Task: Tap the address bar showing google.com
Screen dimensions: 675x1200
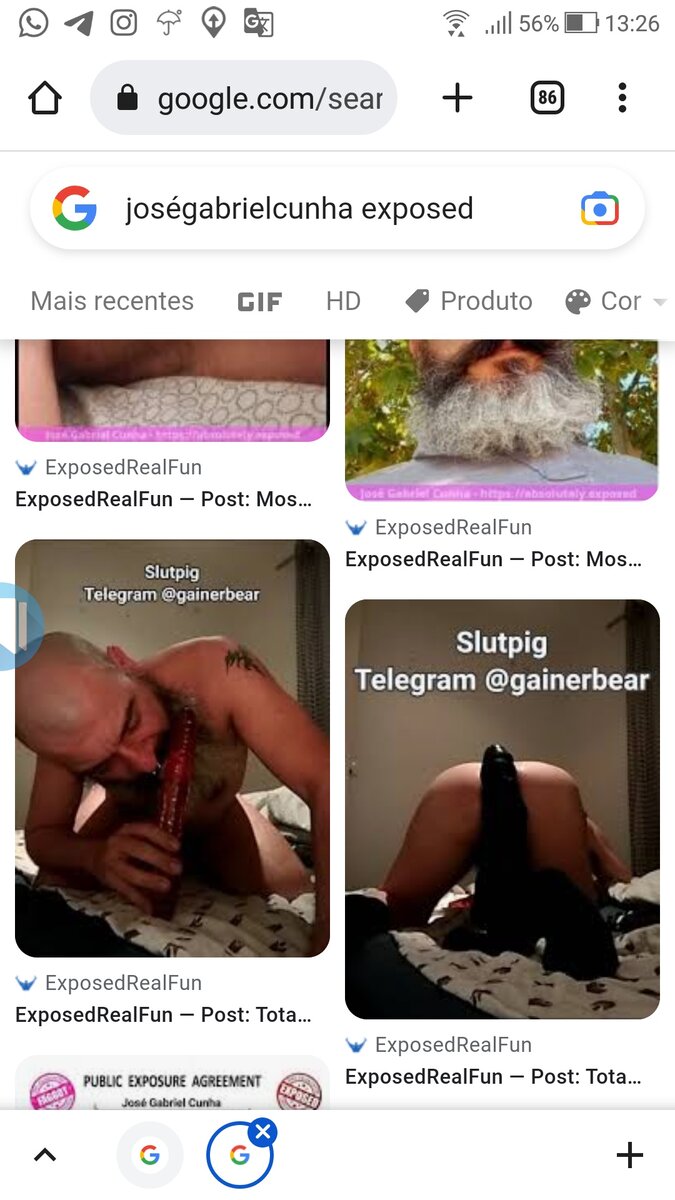Action: tap(243, 98)
